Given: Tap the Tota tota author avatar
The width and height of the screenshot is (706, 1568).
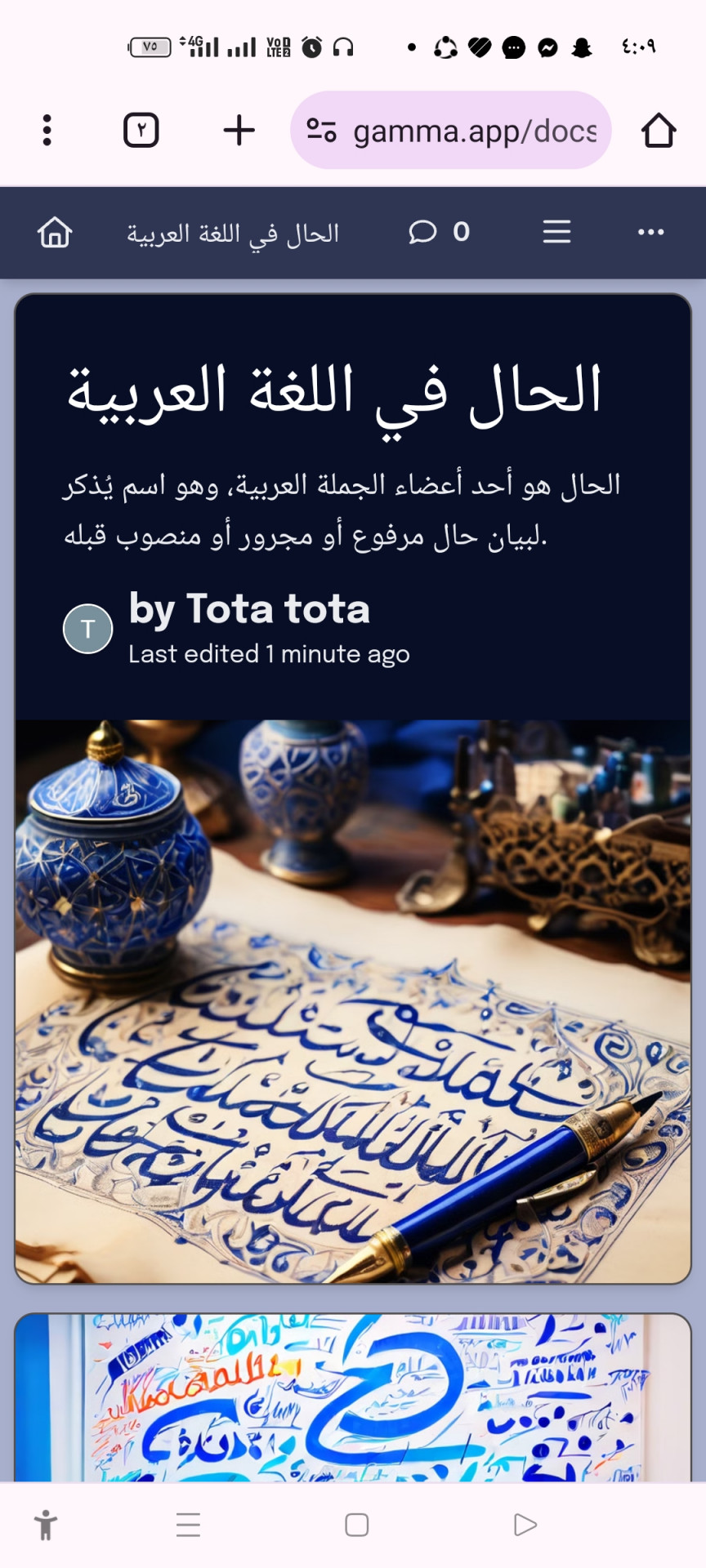Looking at the screenshot, I should coord(87,629).
